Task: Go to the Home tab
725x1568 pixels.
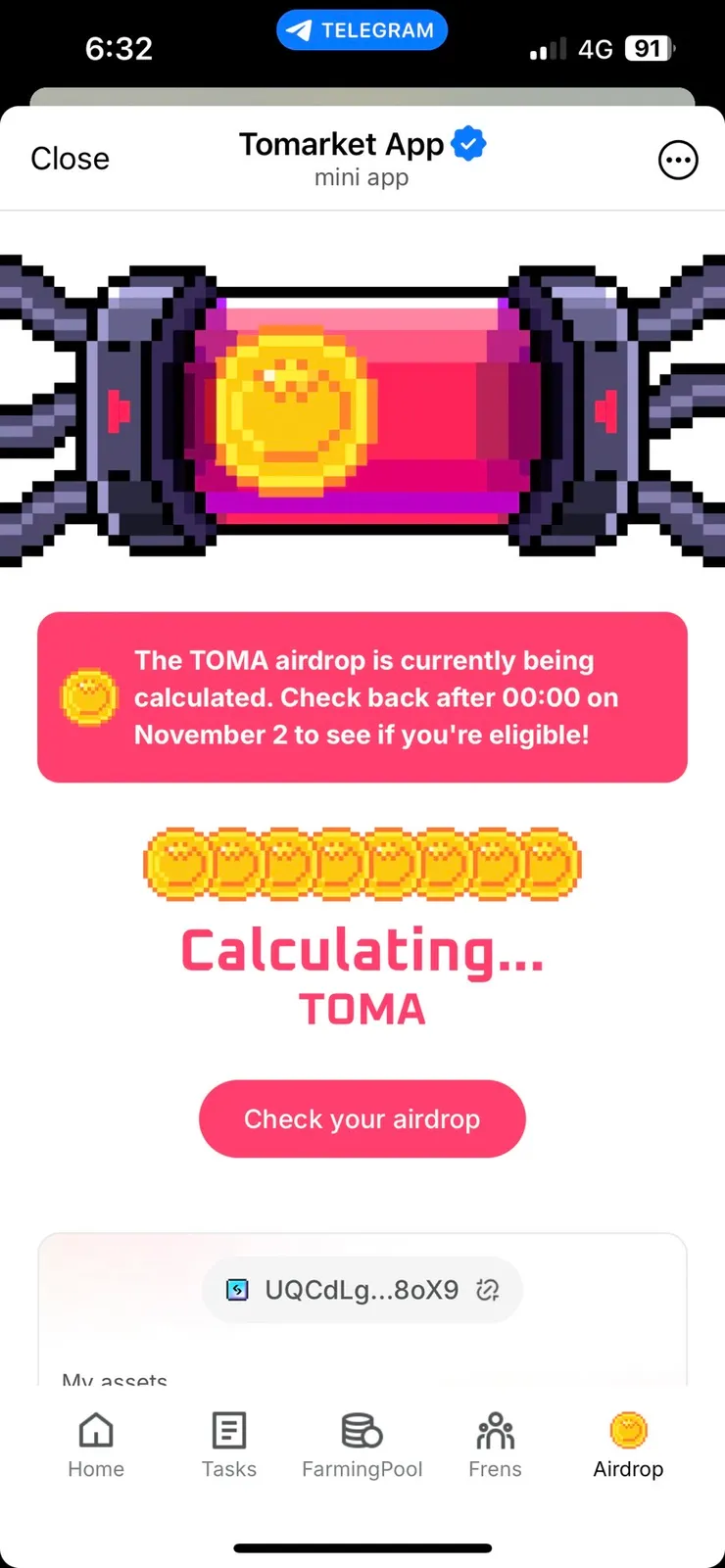Action: [96, 1445]
